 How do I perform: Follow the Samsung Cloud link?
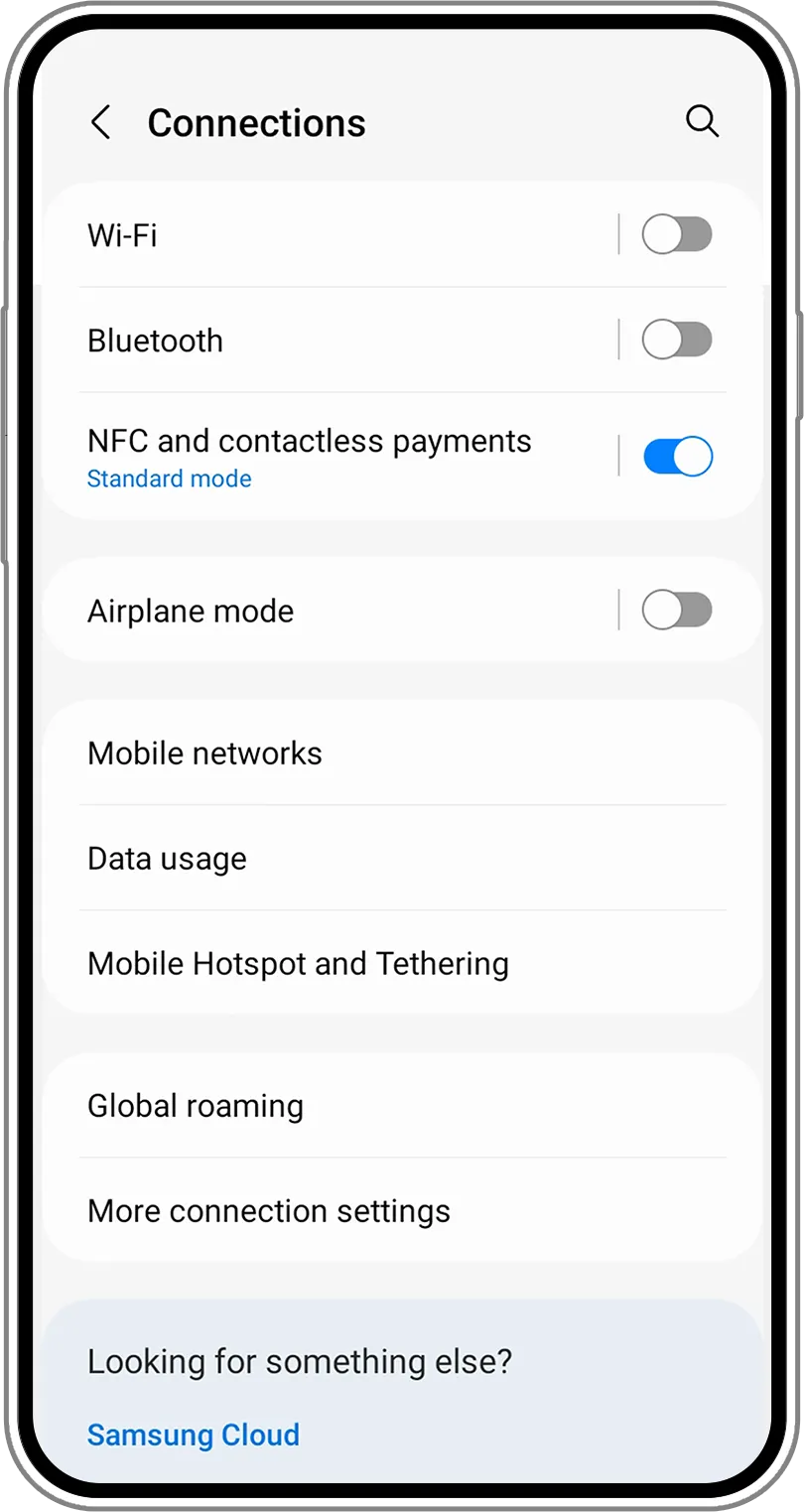click(194, 1435)
